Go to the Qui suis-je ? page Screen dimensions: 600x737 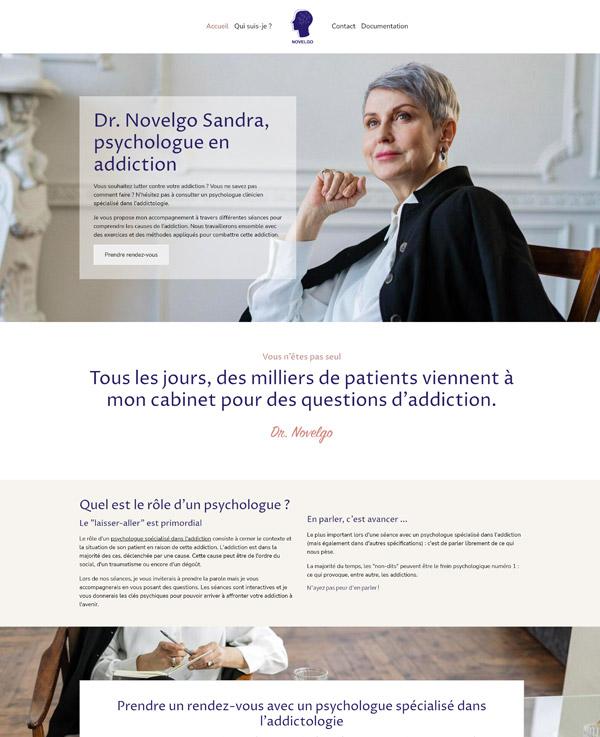click(x=253, y=26)
